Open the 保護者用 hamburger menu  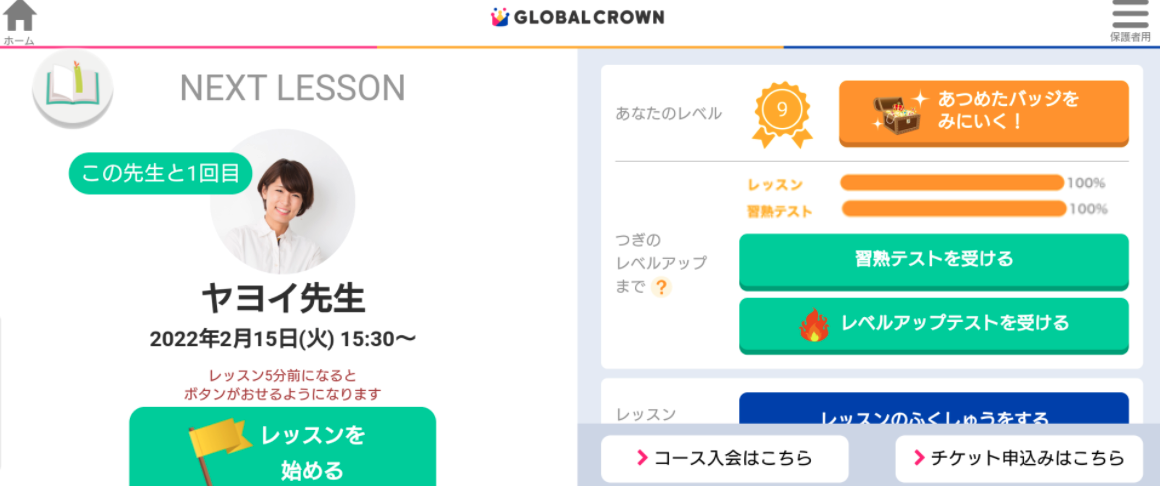[1130, 20]
